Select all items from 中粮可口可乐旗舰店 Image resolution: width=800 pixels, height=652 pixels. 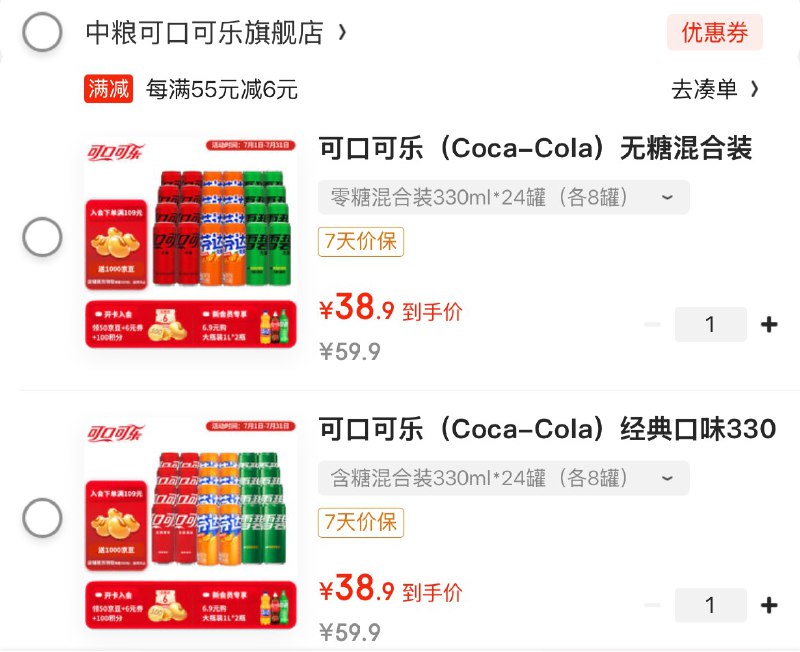43,32
